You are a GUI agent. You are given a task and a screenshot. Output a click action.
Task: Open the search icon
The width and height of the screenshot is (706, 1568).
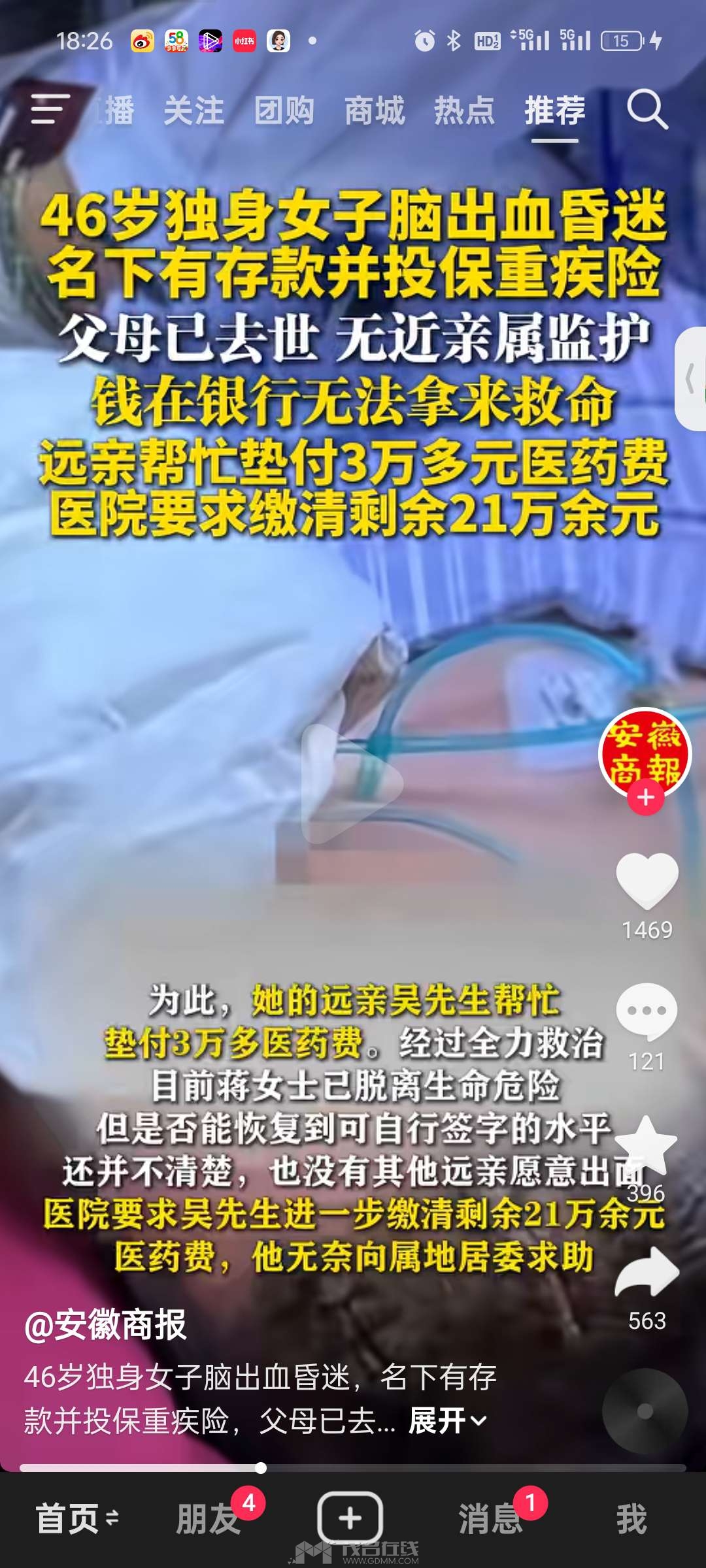tap(647, 109)
